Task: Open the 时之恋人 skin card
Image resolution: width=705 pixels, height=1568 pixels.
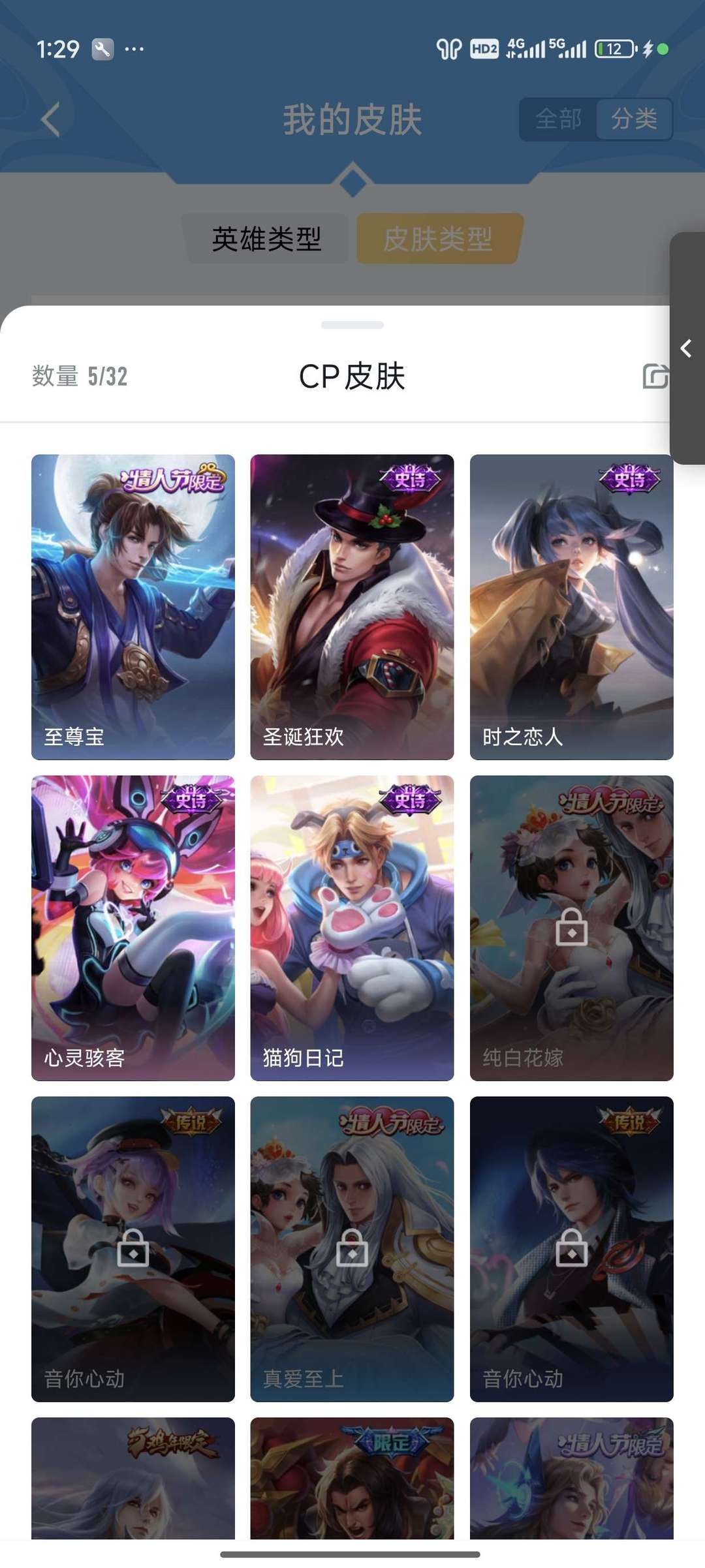Action: [571, 607]
